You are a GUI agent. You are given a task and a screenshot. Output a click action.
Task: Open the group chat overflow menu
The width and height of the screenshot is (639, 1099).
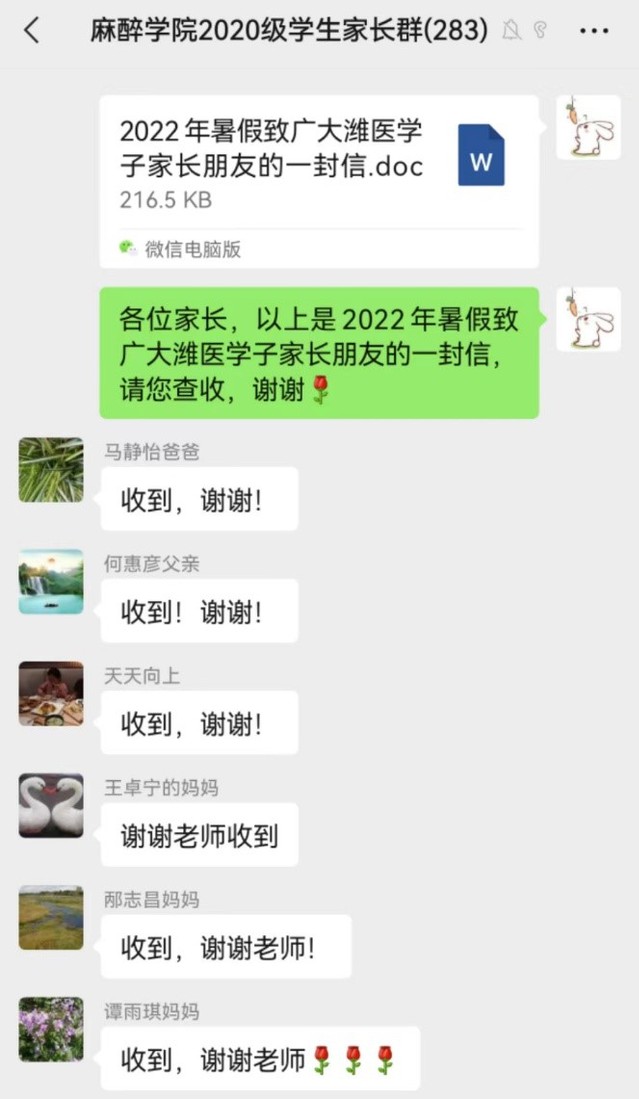pos(594,31)
